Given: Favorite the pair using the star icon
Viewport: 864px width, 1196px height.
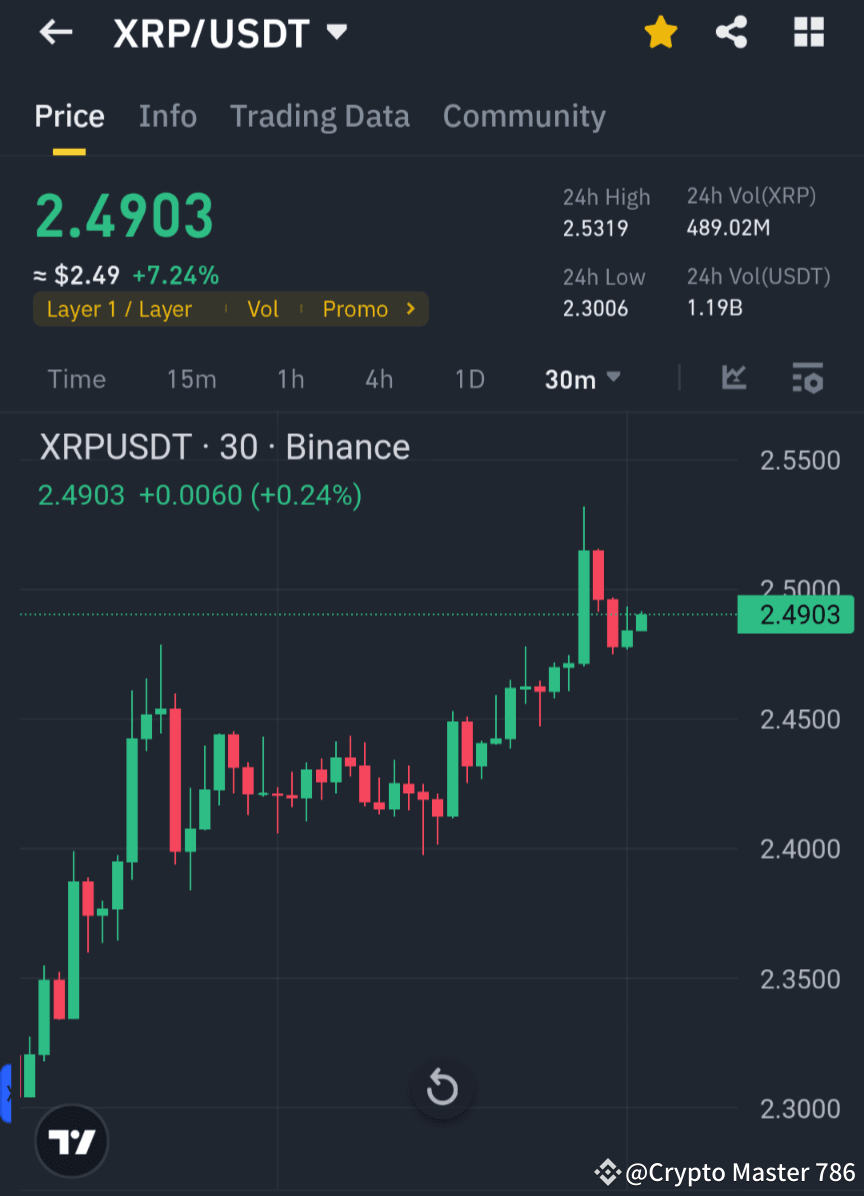Looking at the screenshot, I should click(x=660, y=32).
